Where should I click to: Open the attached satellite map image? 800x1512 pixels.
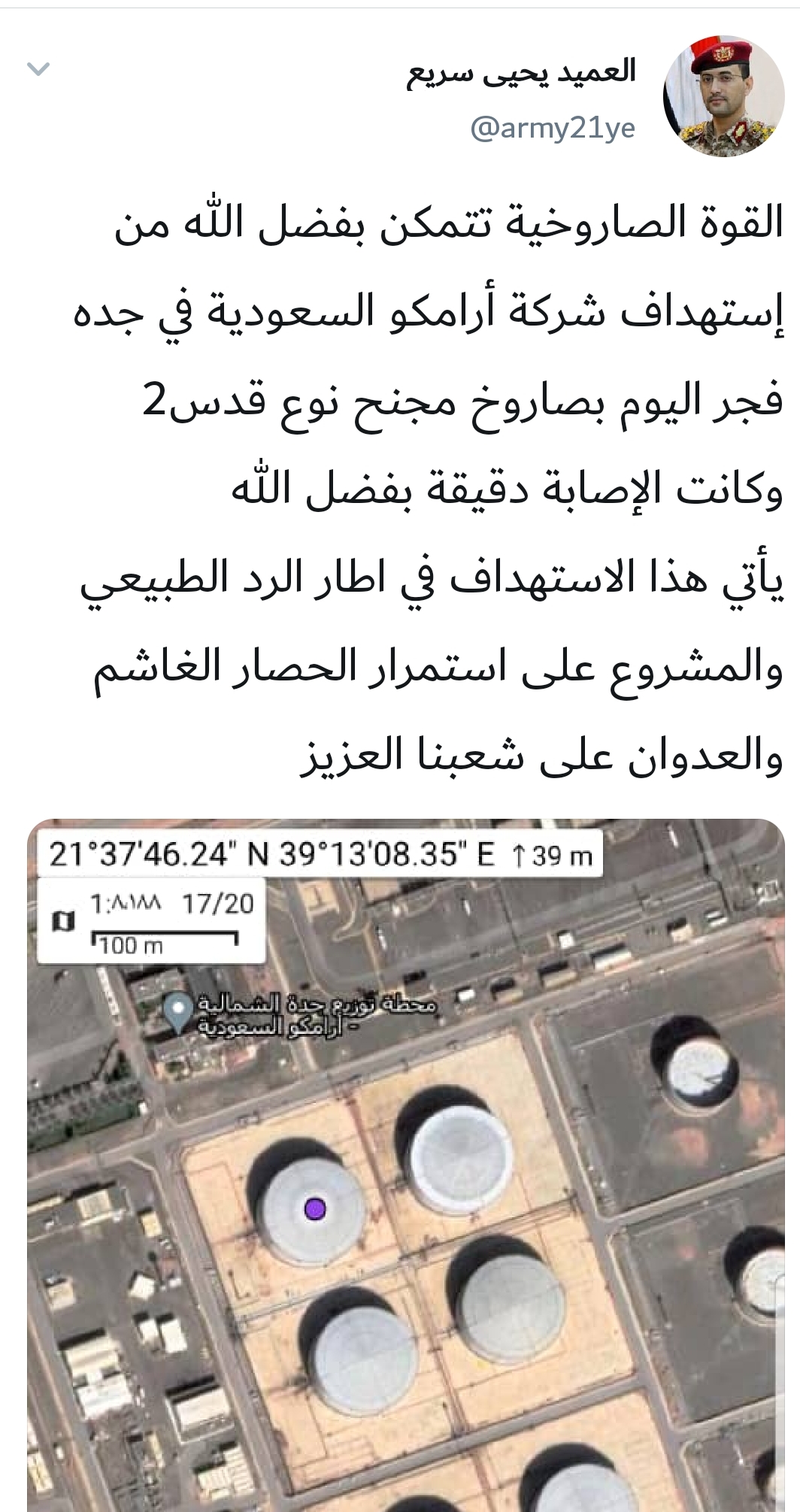click(406, 1165)
